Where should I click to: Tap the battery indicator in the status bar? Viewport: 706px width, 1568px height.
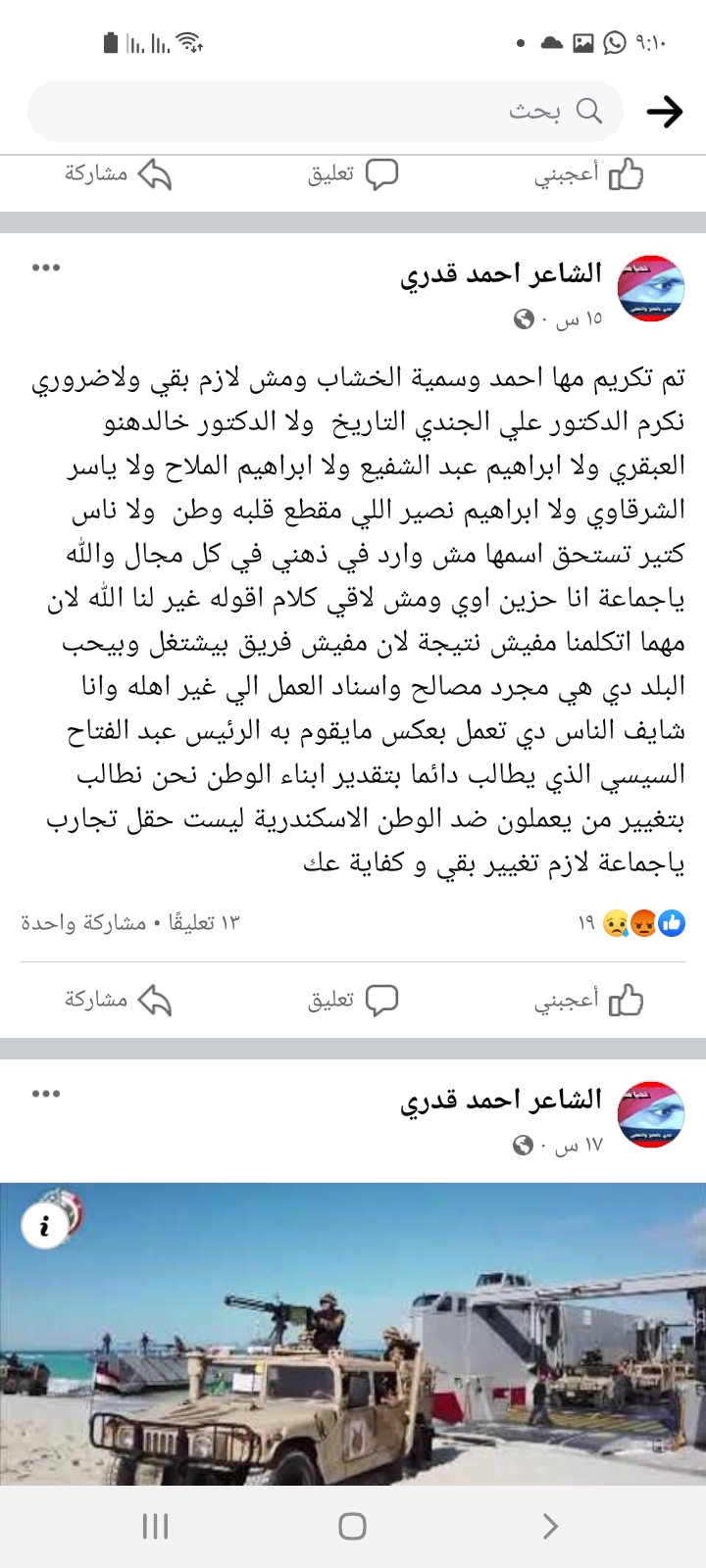click(109, 41)
